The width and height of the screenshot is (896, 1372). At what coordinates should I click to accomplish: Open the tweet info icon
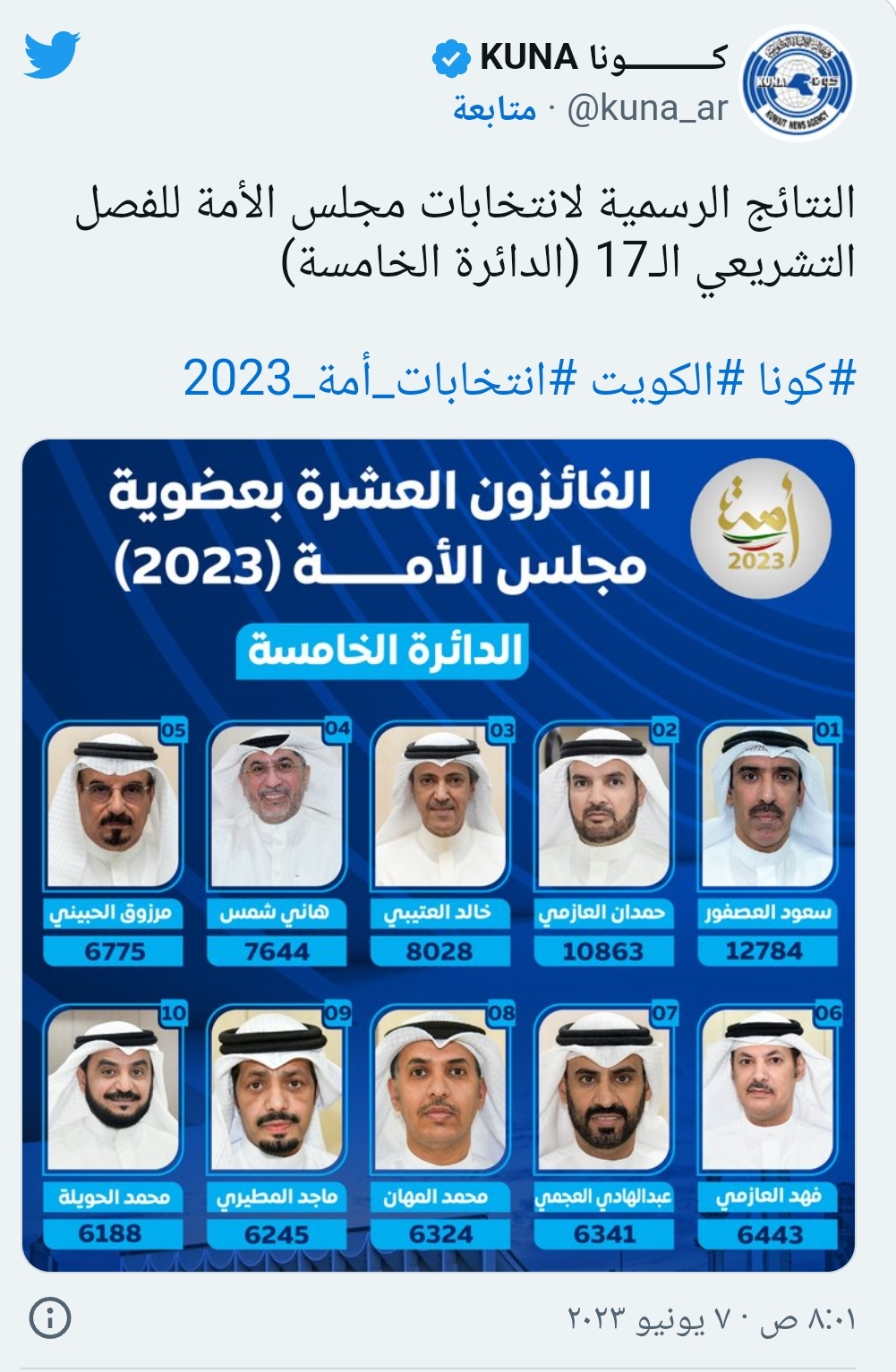point(51,1318)
